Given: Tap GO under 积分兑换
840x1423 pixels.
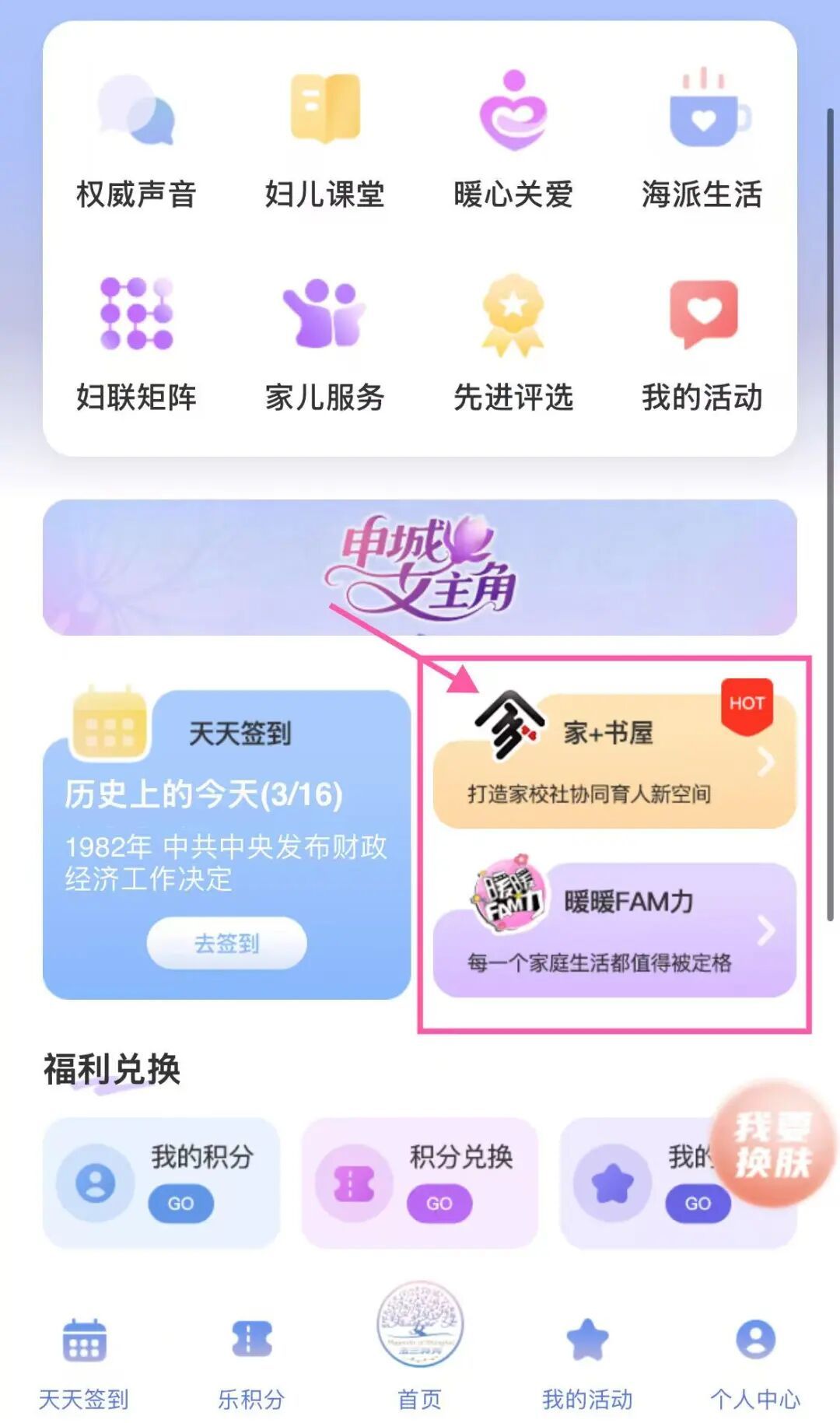Looking at the screenshot, I should point(439,1203).
